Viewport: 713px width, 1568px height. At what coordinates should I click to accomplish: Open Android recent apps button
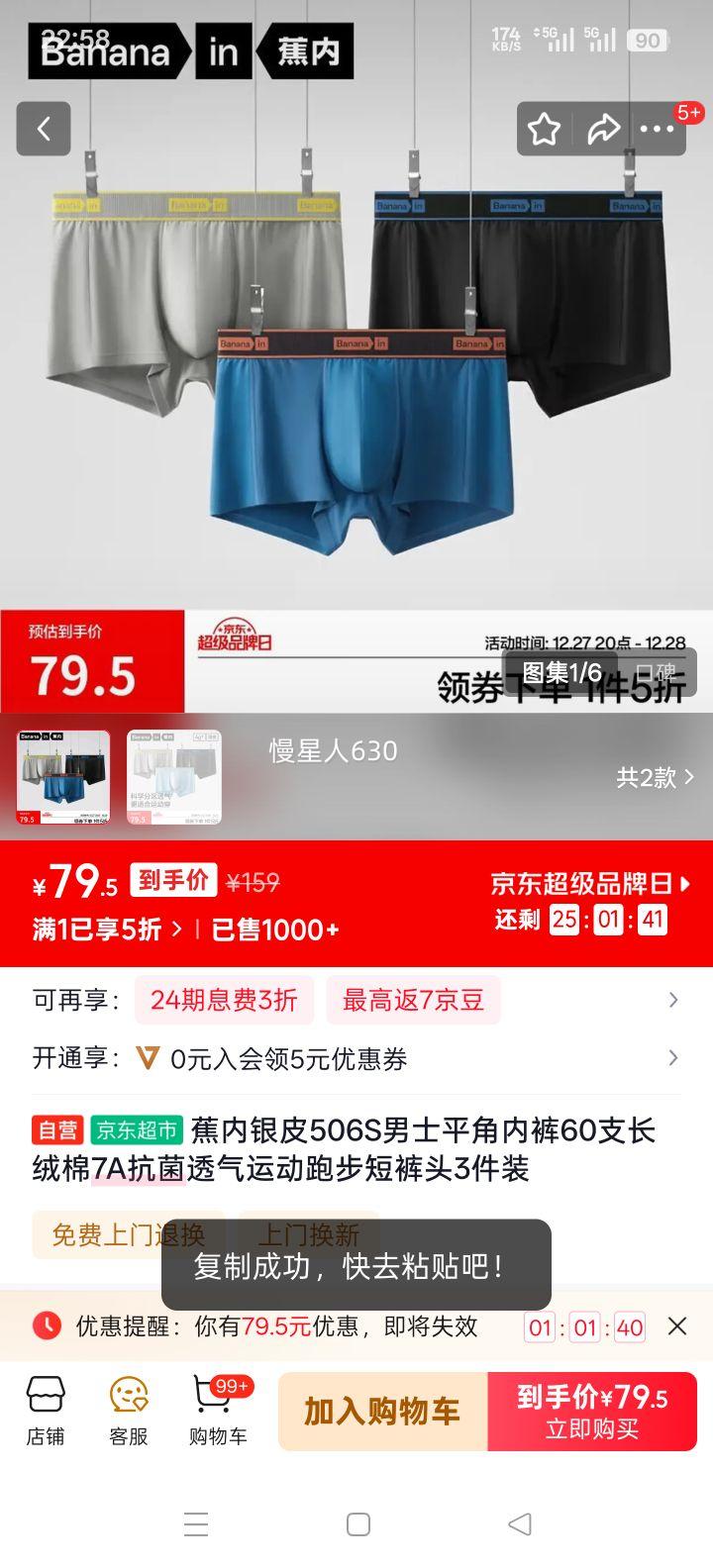pos(195,1525)
